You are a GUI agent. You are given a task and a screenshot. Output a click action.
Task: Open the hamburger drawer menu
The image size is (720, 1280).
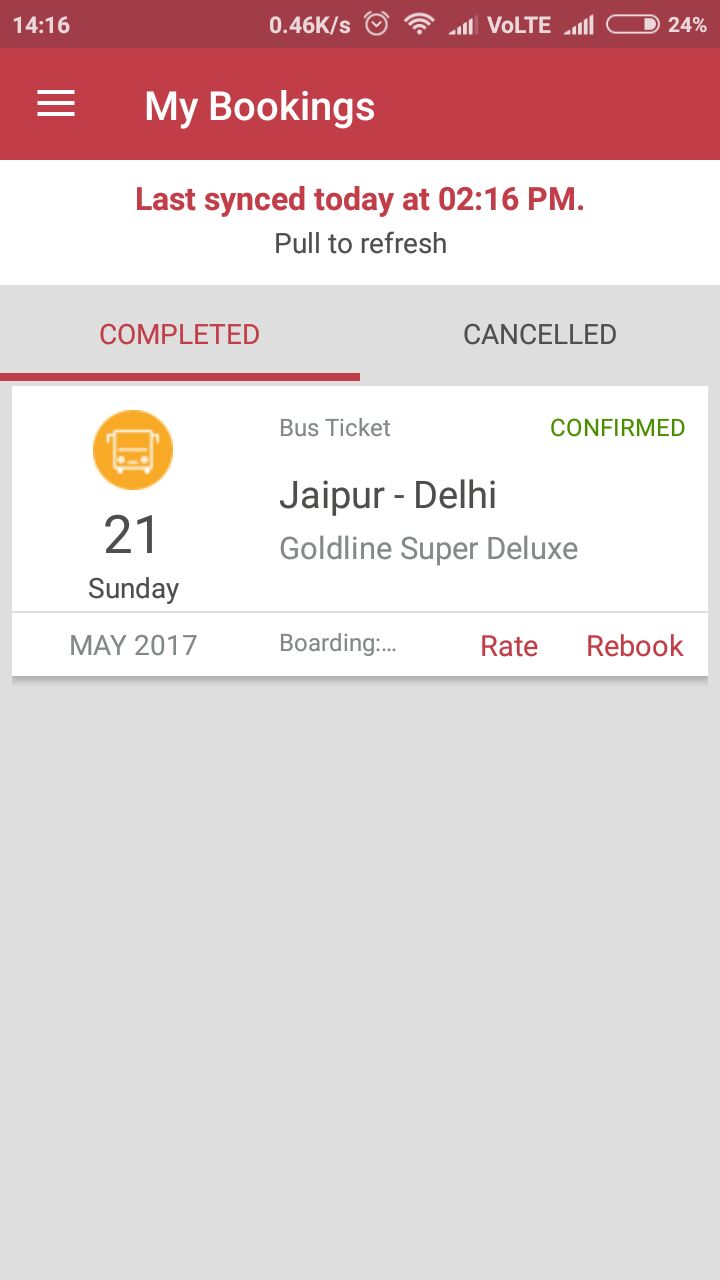click(56, 104)
